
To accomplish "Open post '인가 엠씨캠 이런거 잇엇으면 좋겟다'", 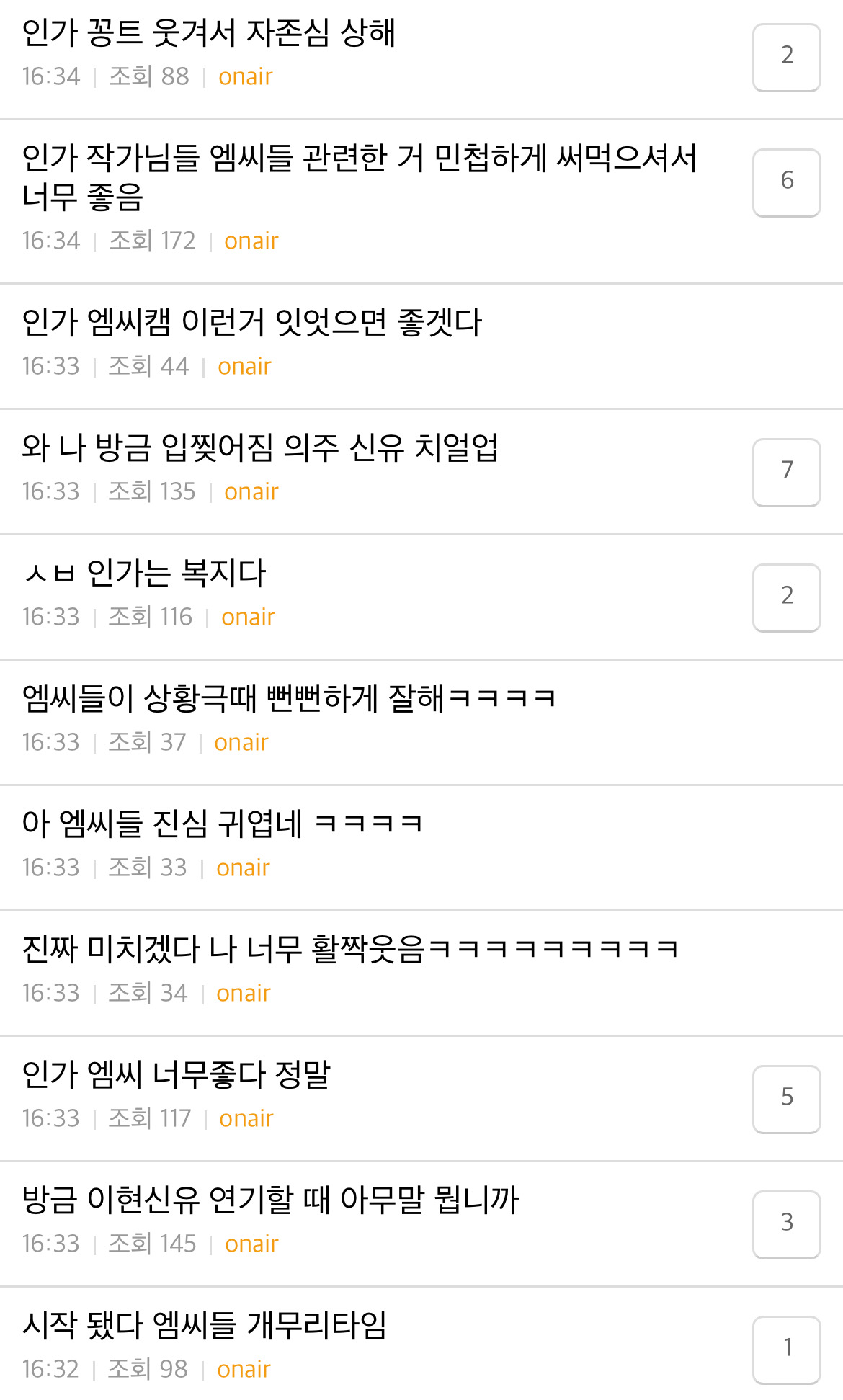I will click(251, 322).
